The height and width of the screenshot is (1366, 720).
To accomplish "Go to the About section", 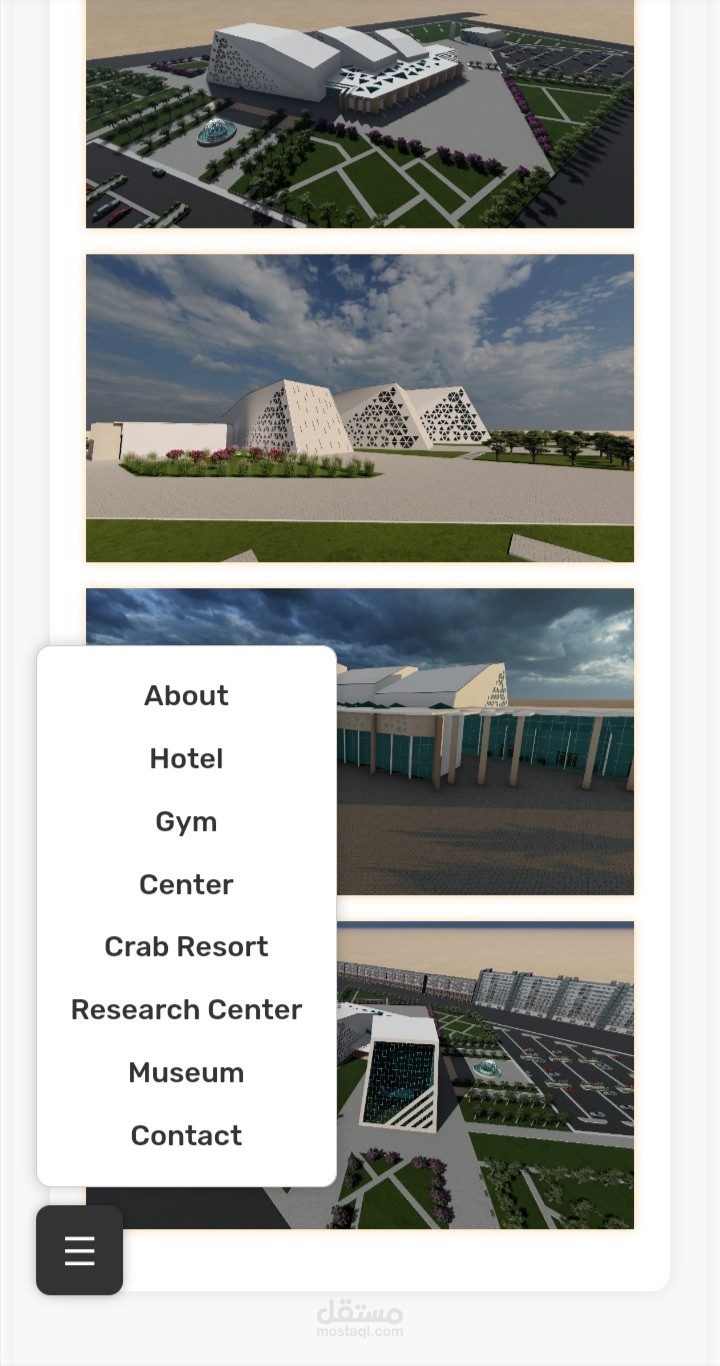I will point(186,696).
